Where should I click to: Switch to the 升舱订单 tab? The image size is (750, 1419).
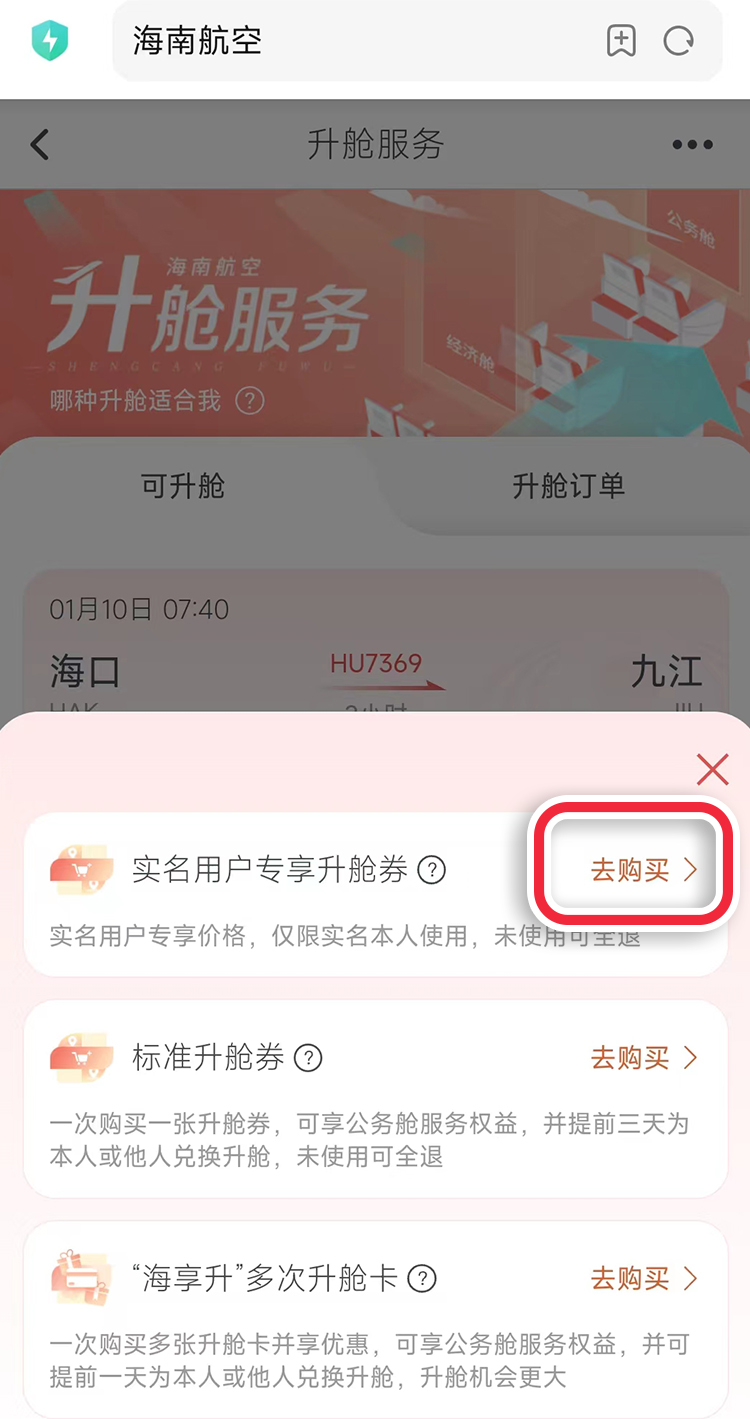[568, 486]
